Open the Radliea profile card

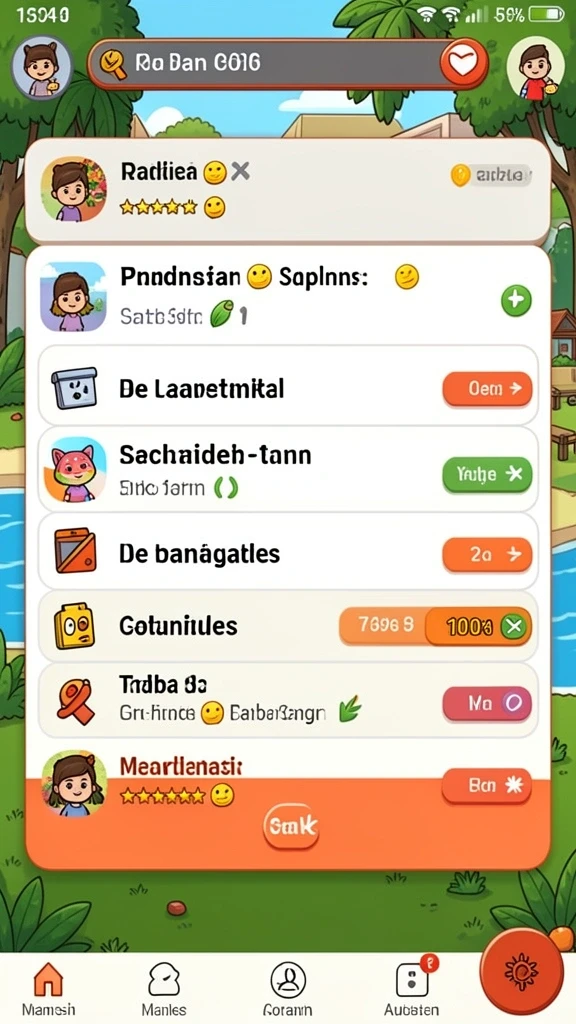[287, 190]
